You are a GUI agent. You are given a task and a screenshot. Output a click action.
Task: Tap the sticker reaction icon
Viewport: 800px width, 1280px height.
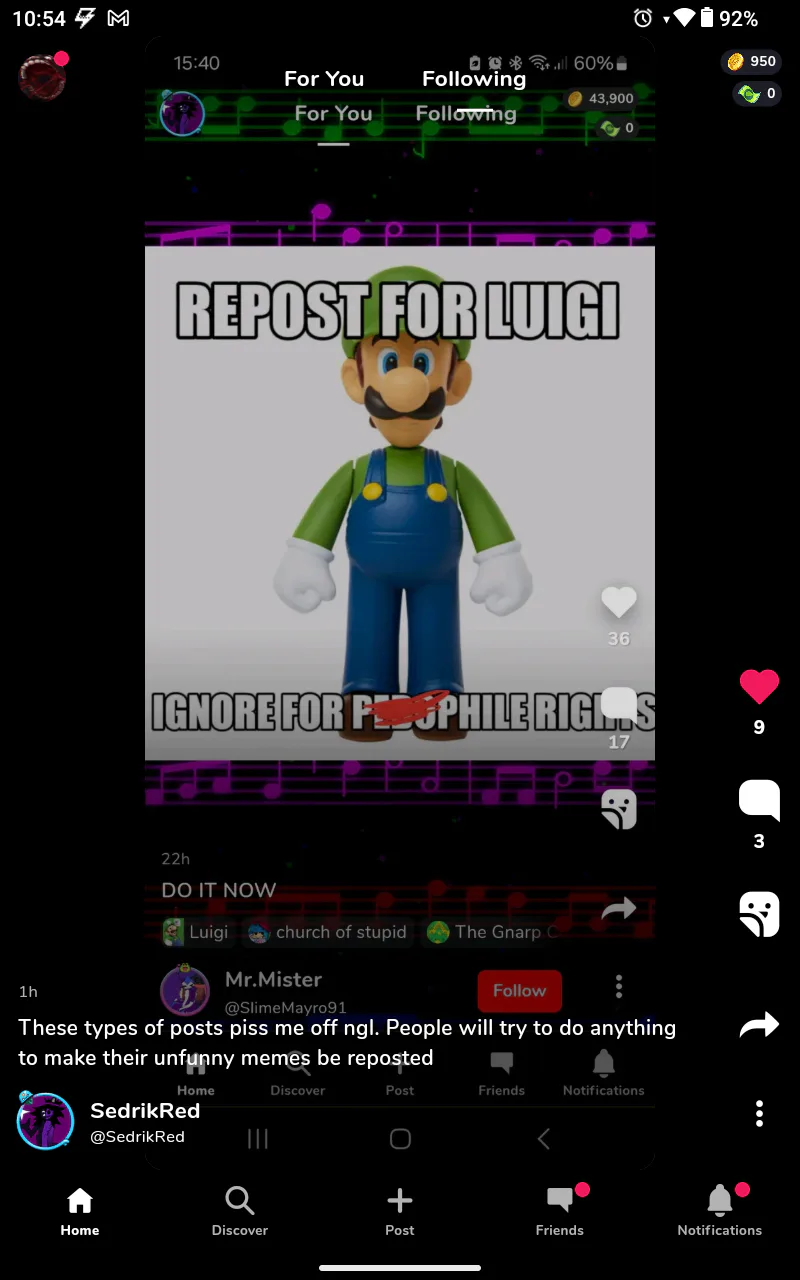[759, 914]
